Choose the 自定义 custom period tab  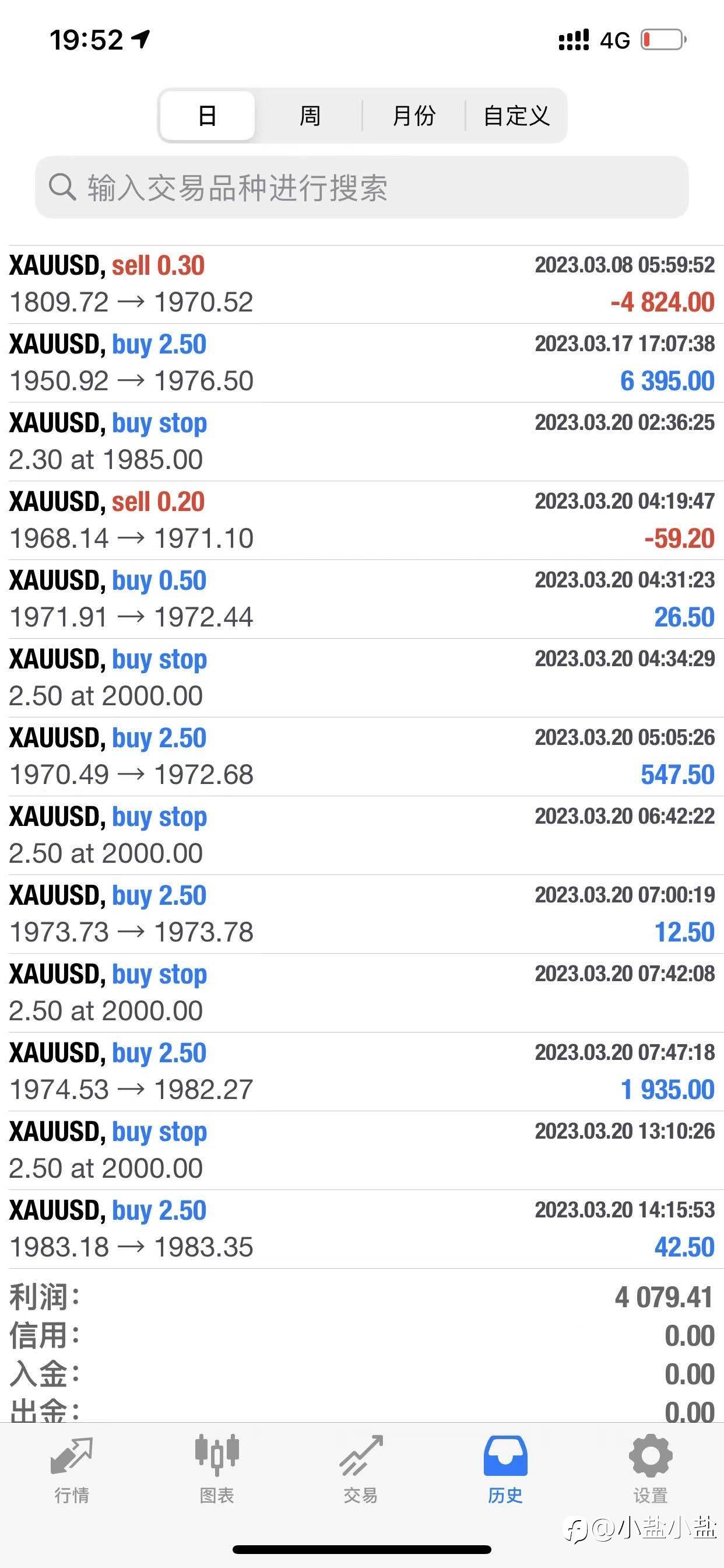pos(516,116)
